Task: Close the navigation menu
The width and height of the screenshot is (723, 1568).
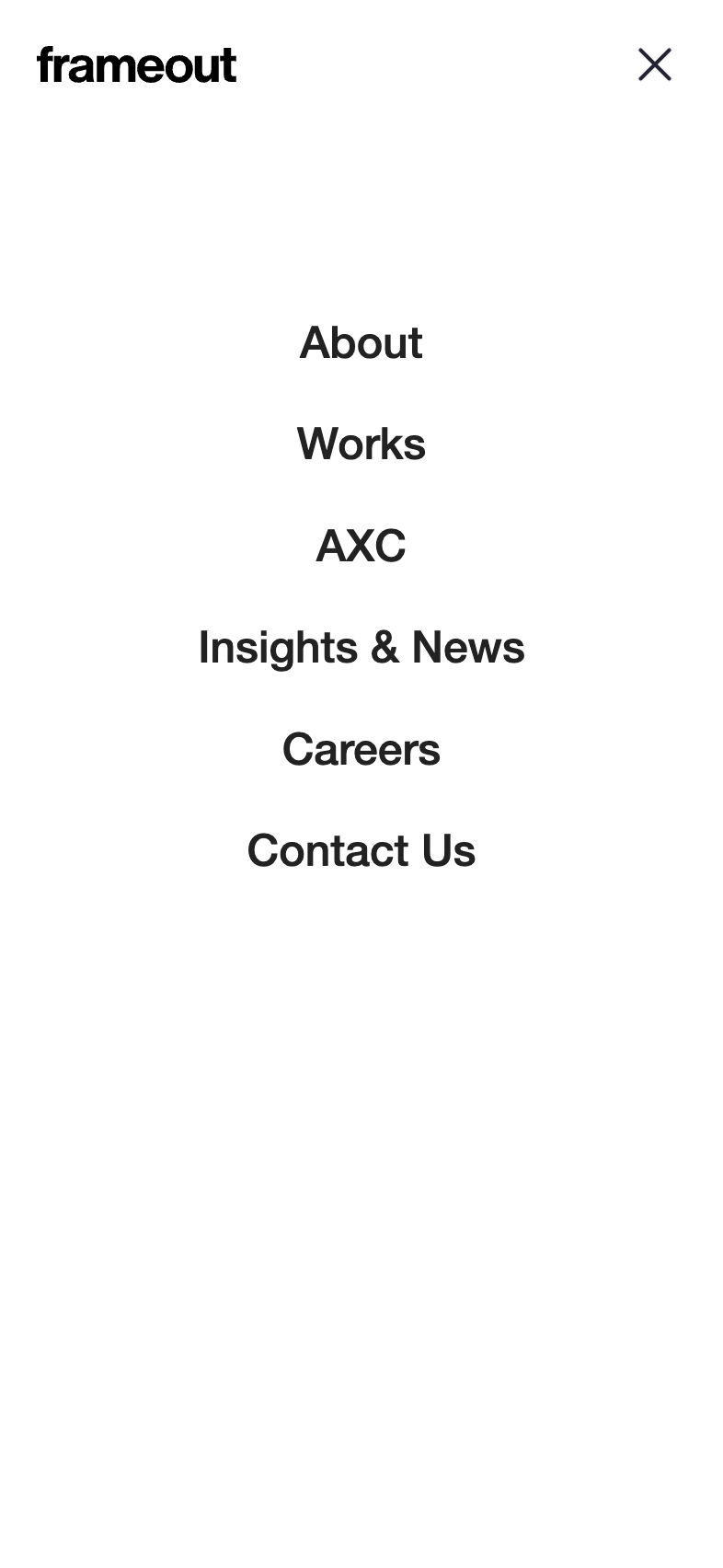Action: pyautogui.click(x=655, y=64)
